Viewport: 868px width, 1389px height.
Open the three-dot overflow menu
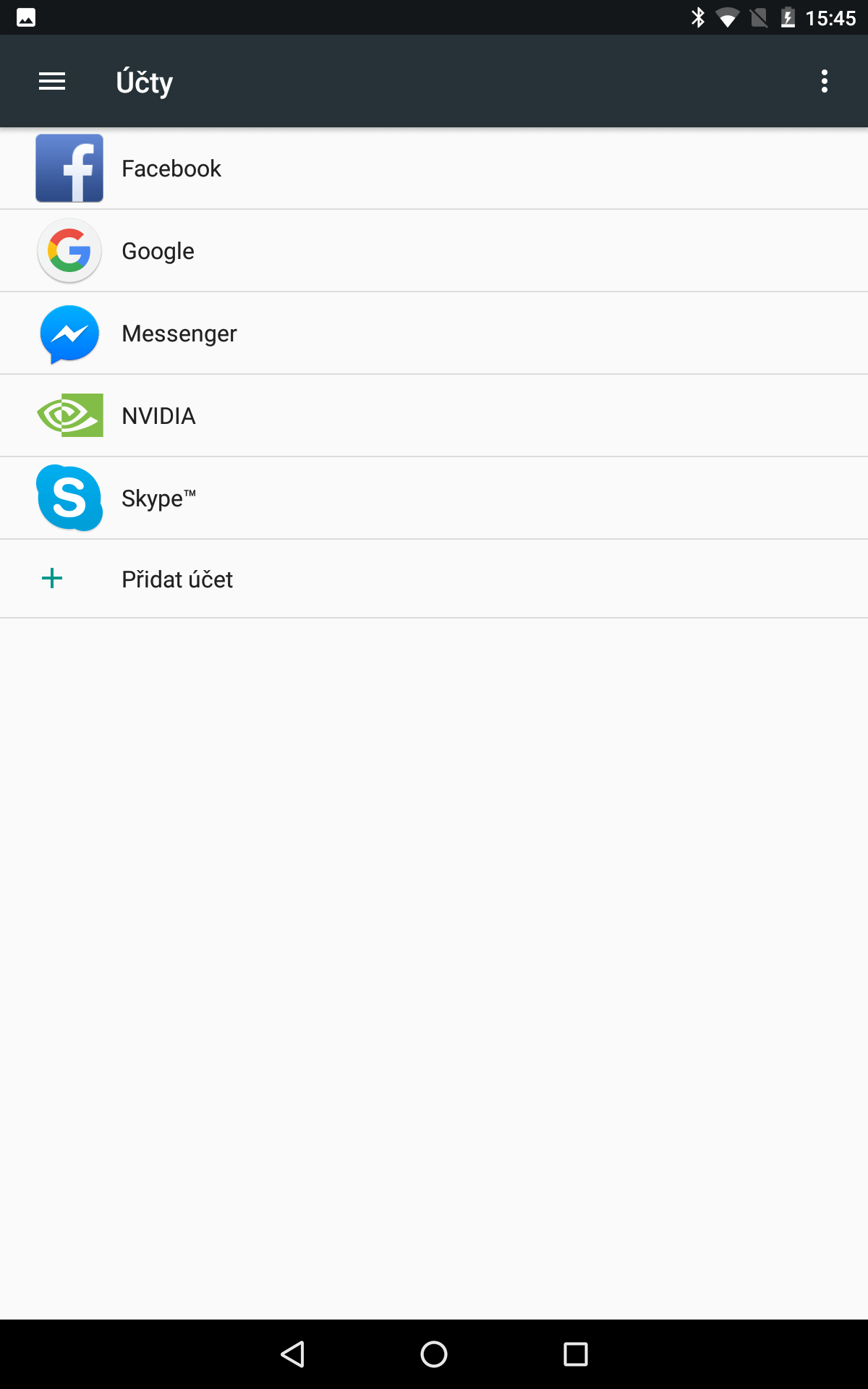pyautogui.click(x=824, y=81)
